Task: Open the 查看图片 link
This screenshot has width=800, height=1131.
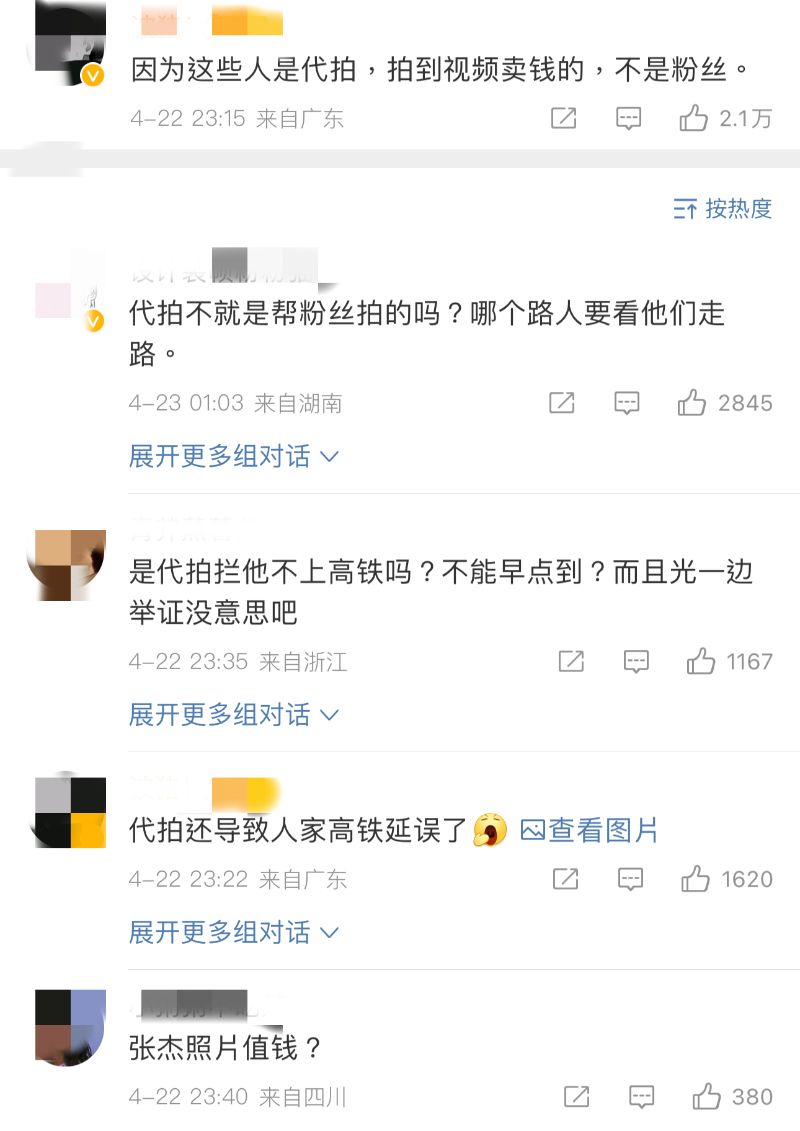Action: point(590,830)
